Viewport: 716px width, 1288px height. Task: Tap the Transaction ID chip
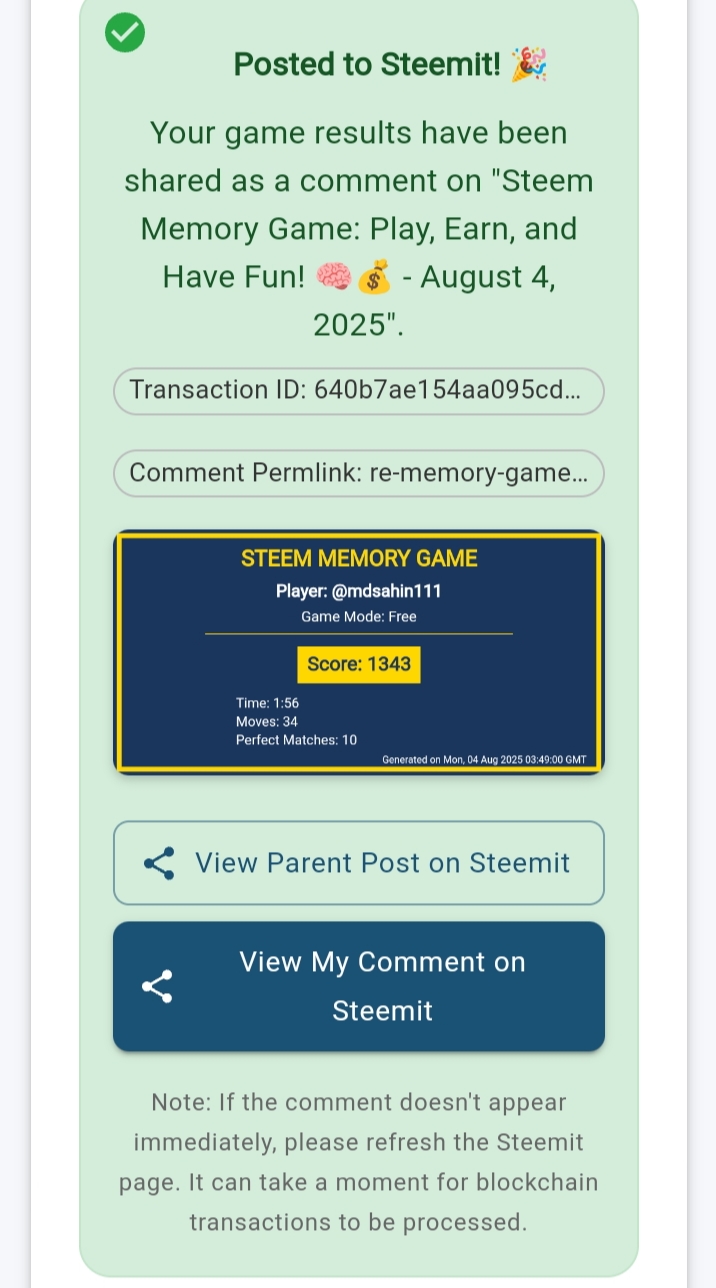pos(358,390)
